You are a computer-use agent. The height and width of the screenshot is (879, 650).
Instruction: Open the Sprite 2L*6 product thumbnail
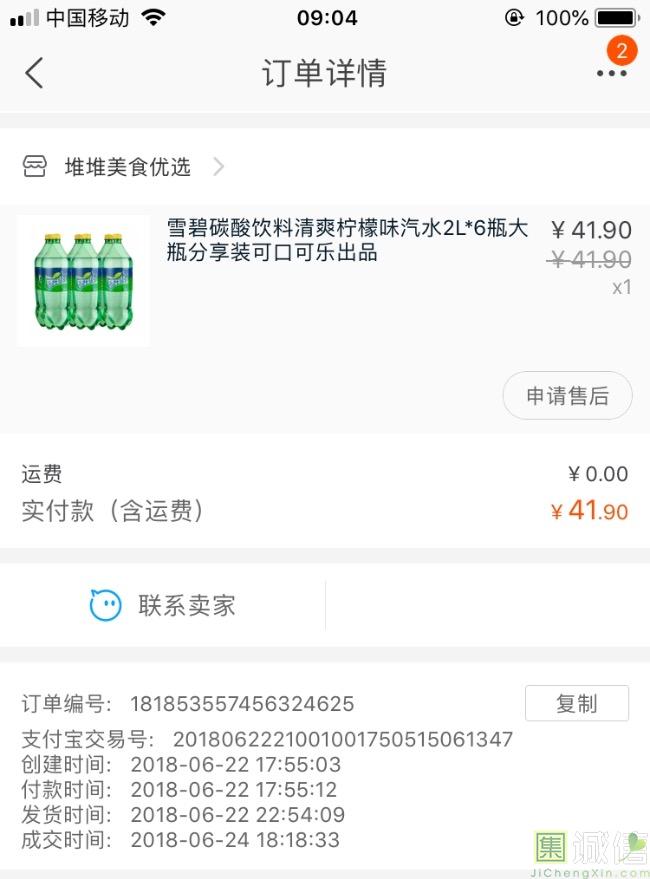[x=84, y=281]
